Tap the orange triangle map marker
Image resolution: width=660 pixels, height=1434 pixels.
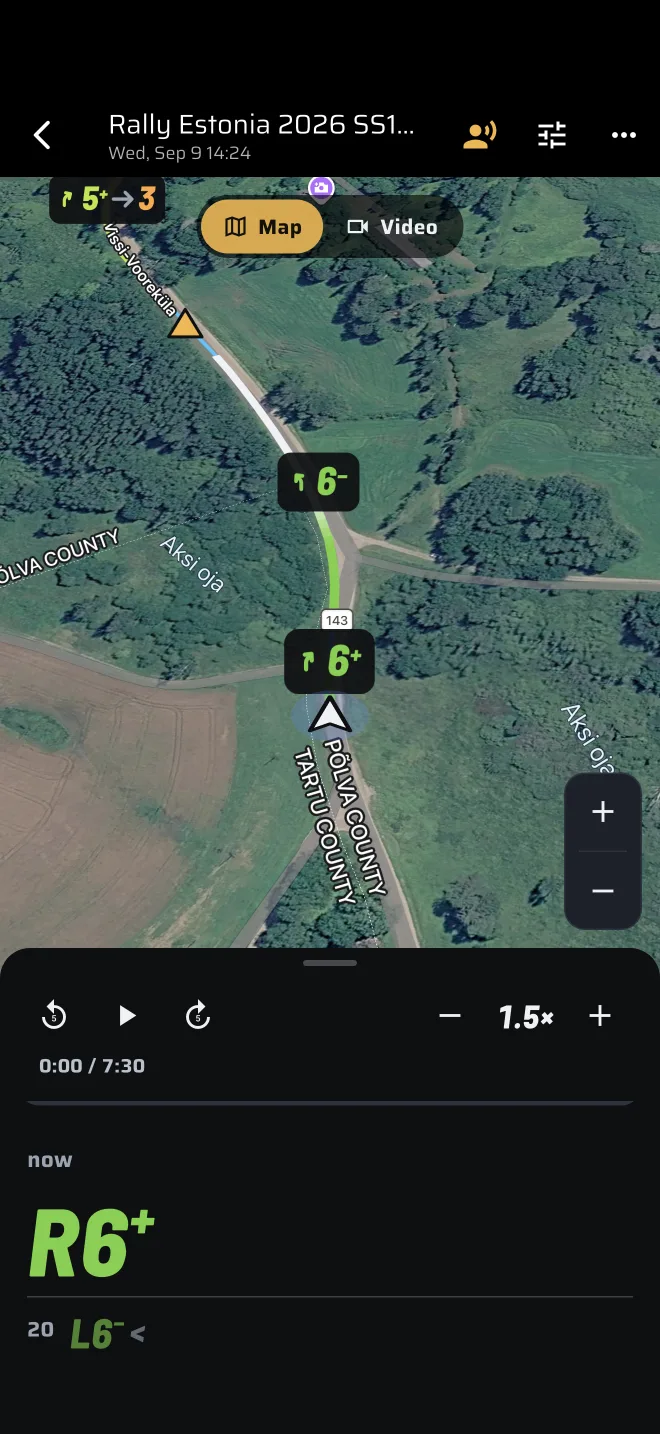point(185,325)
